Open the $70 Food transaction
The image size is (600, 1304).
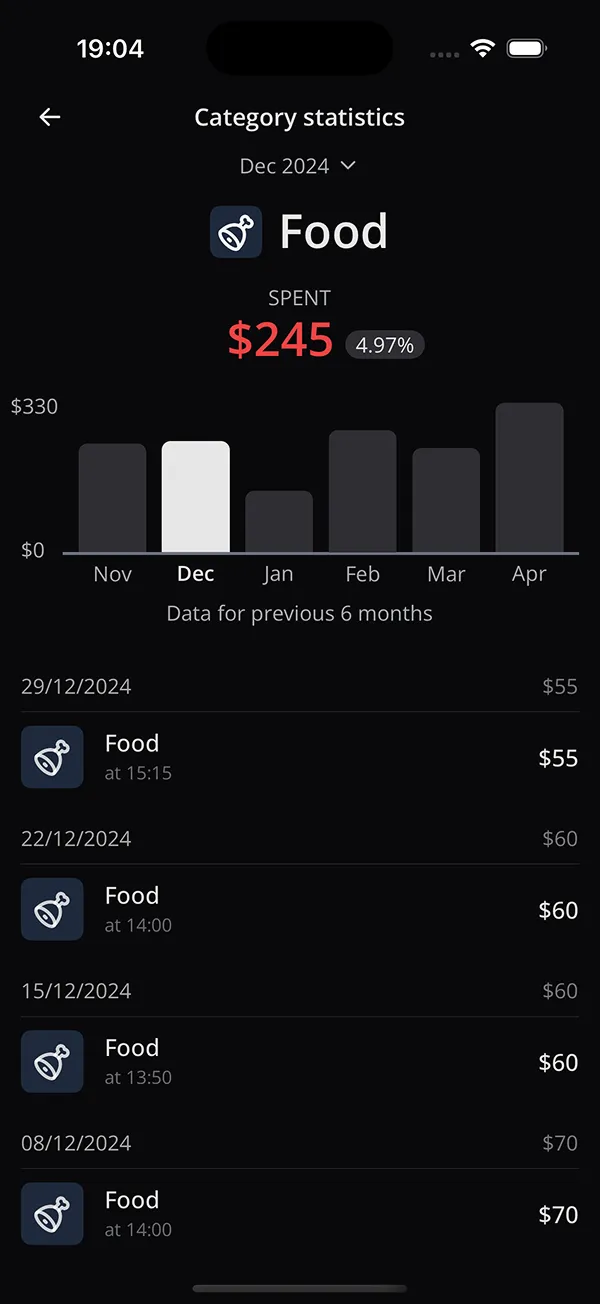[x=300, y=1214]
